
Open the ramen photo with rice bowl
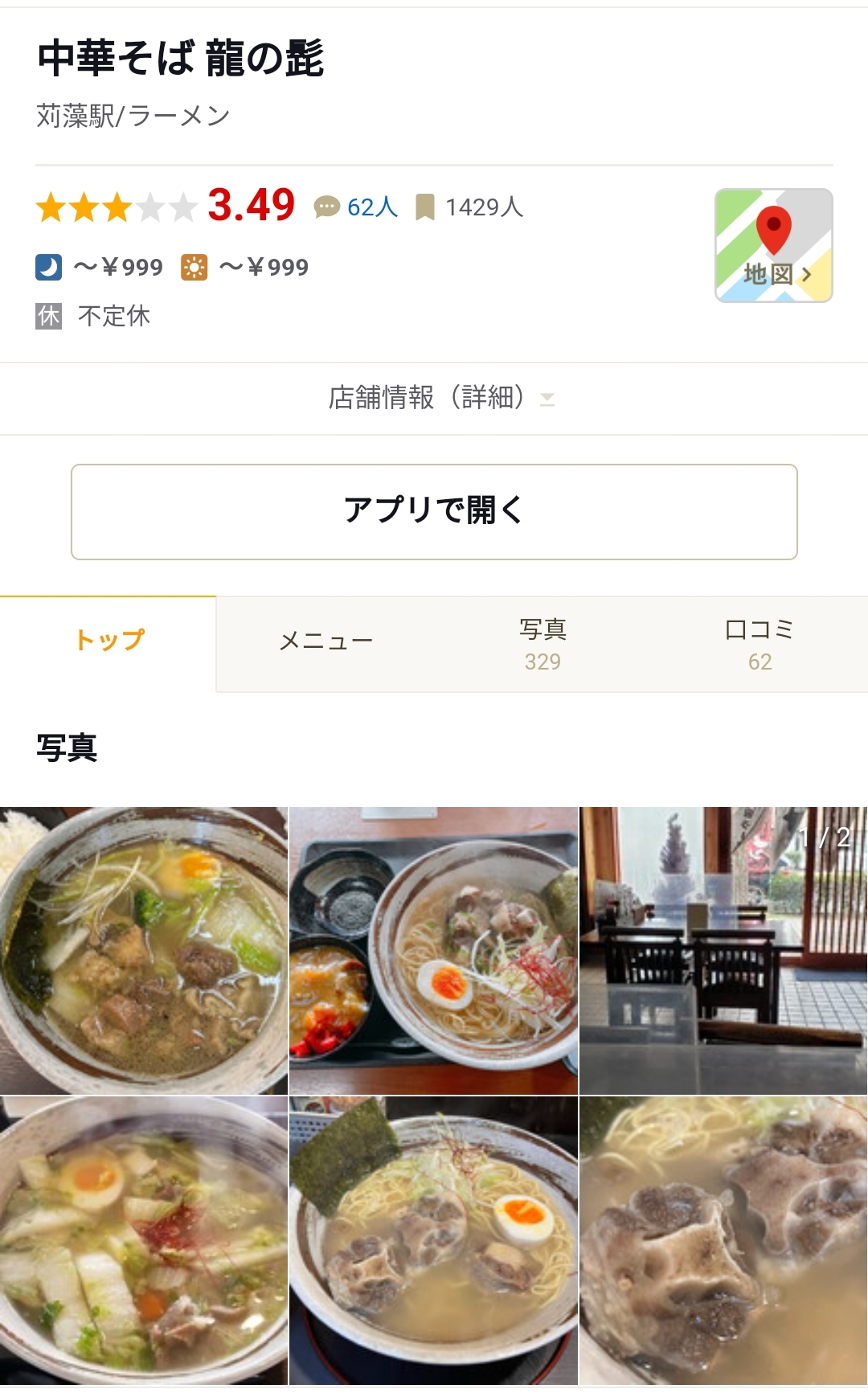tap(144, 950)
